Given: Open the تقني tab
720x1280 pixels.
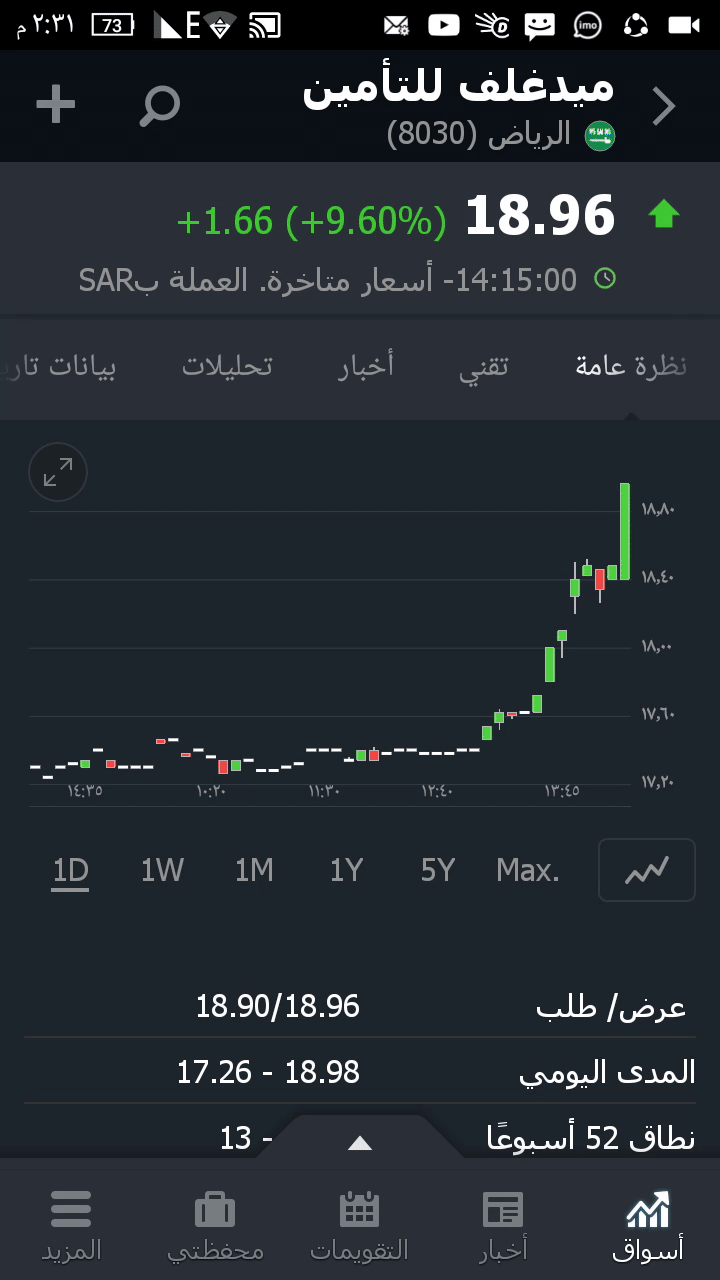Looking at the screenshot, I should point(484,366).
